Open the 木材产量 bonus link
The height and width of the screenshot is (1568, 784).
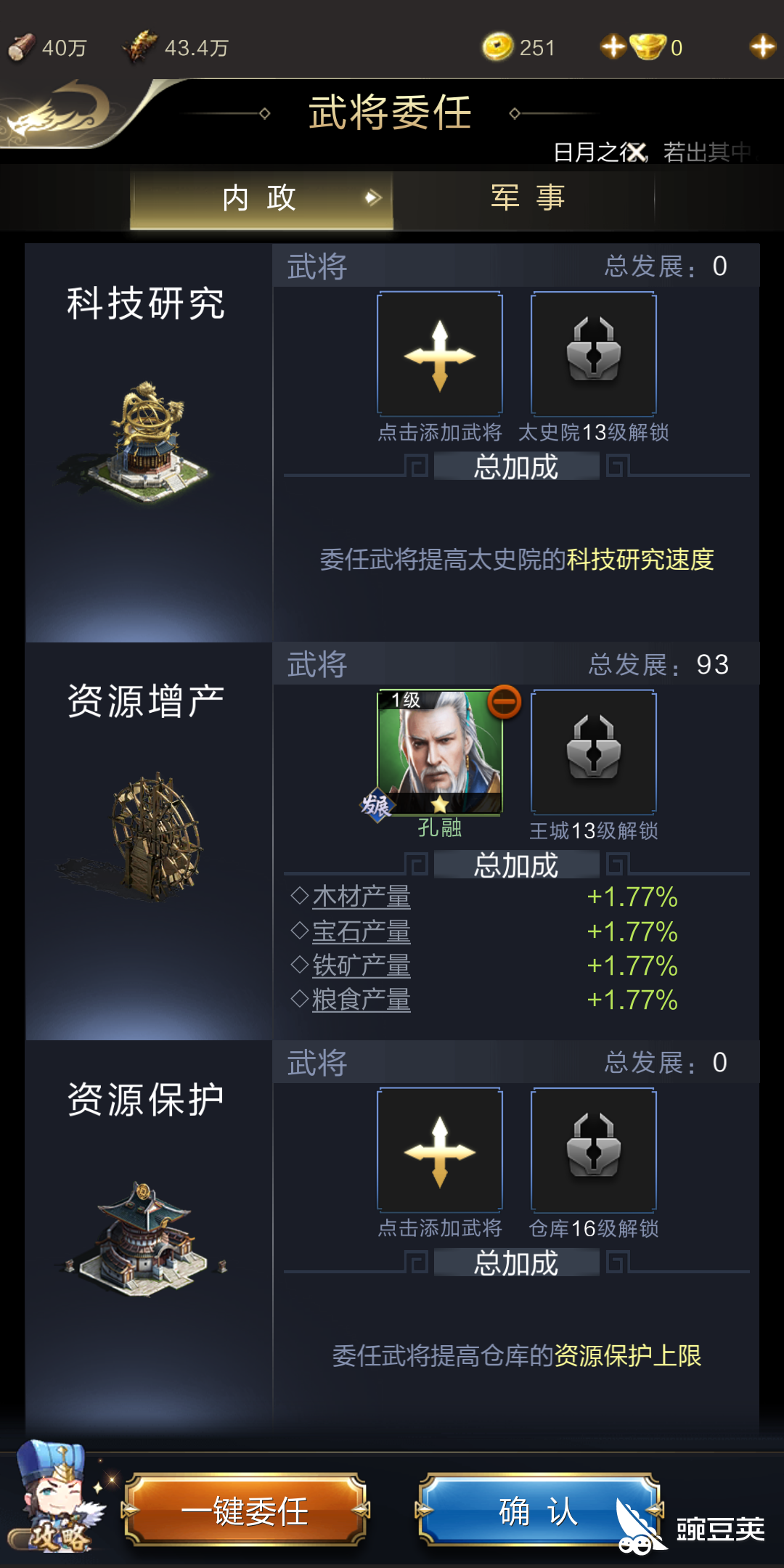[x=361, y=897]
